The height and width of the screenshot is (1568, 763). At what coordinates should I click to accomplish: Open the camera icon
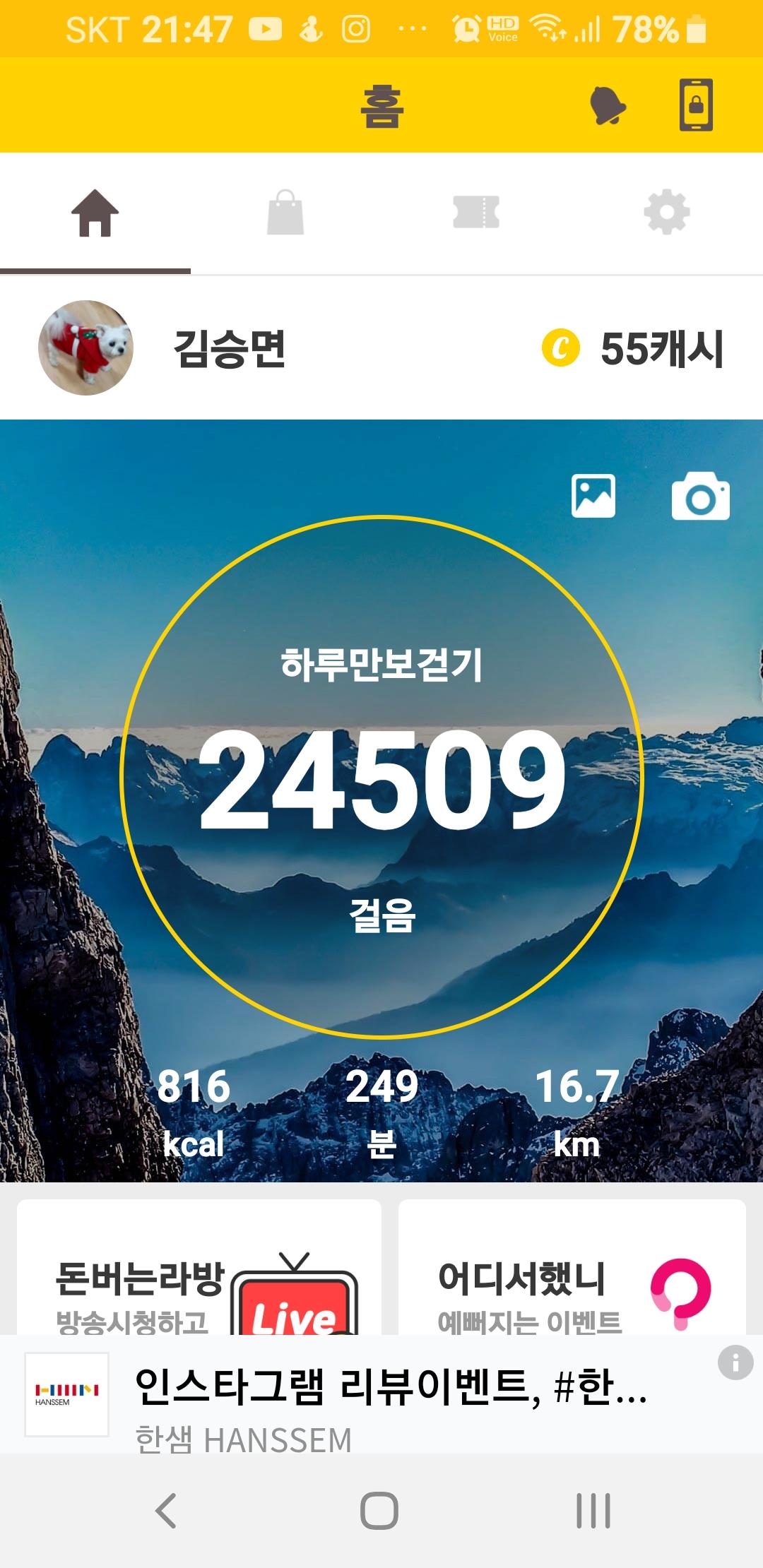(x=700, y=497)
